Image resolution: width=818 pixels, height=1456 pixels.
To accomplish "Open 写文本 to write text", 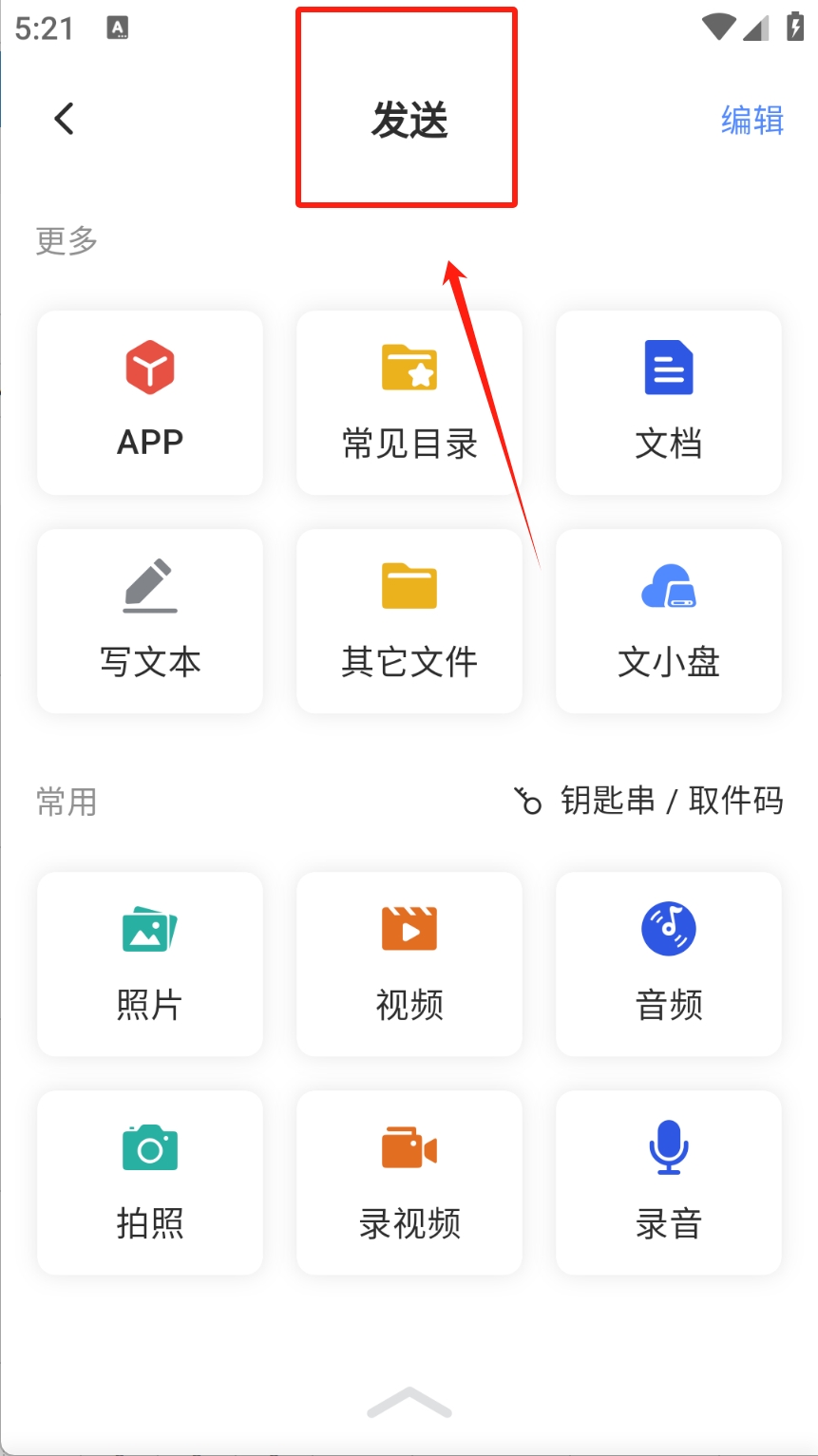I will point(150,621).
